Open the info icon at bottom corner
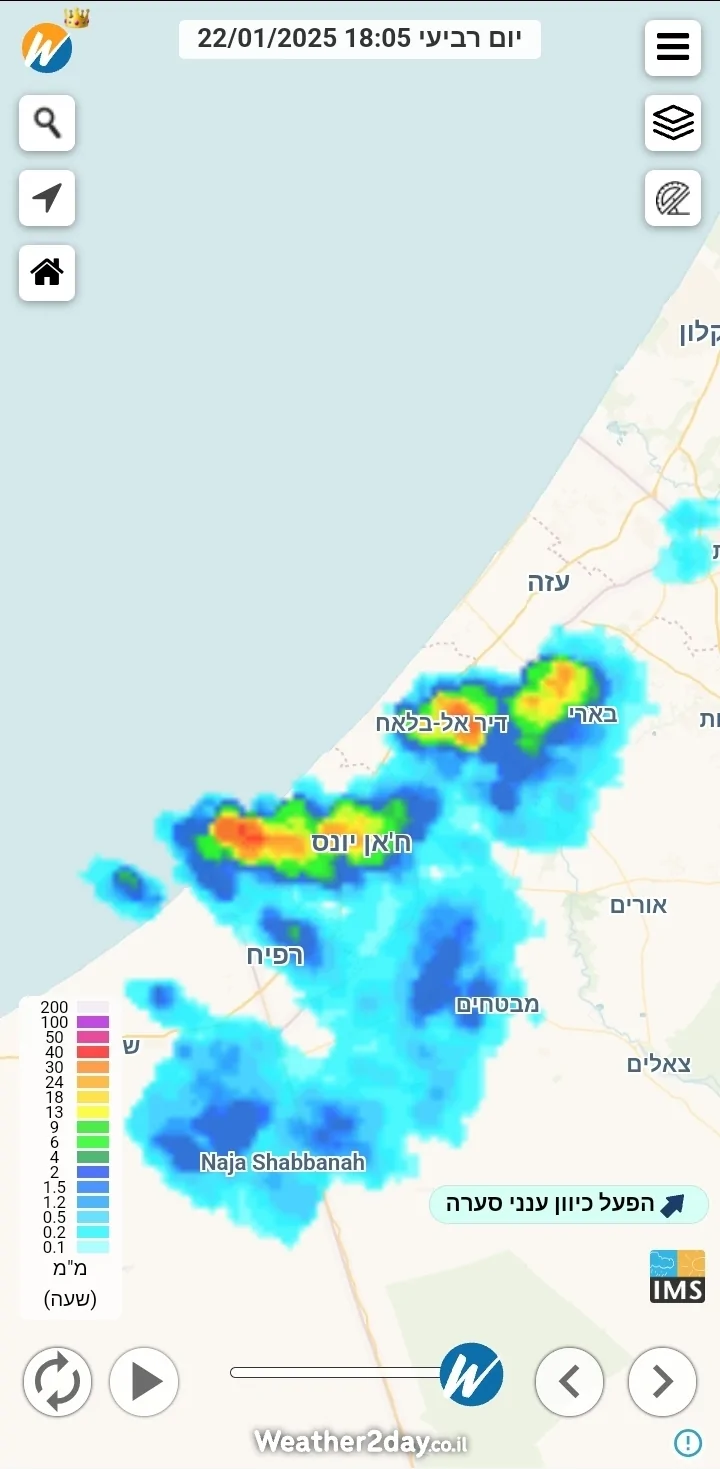720x1469 pixels. click(687, 1442)
